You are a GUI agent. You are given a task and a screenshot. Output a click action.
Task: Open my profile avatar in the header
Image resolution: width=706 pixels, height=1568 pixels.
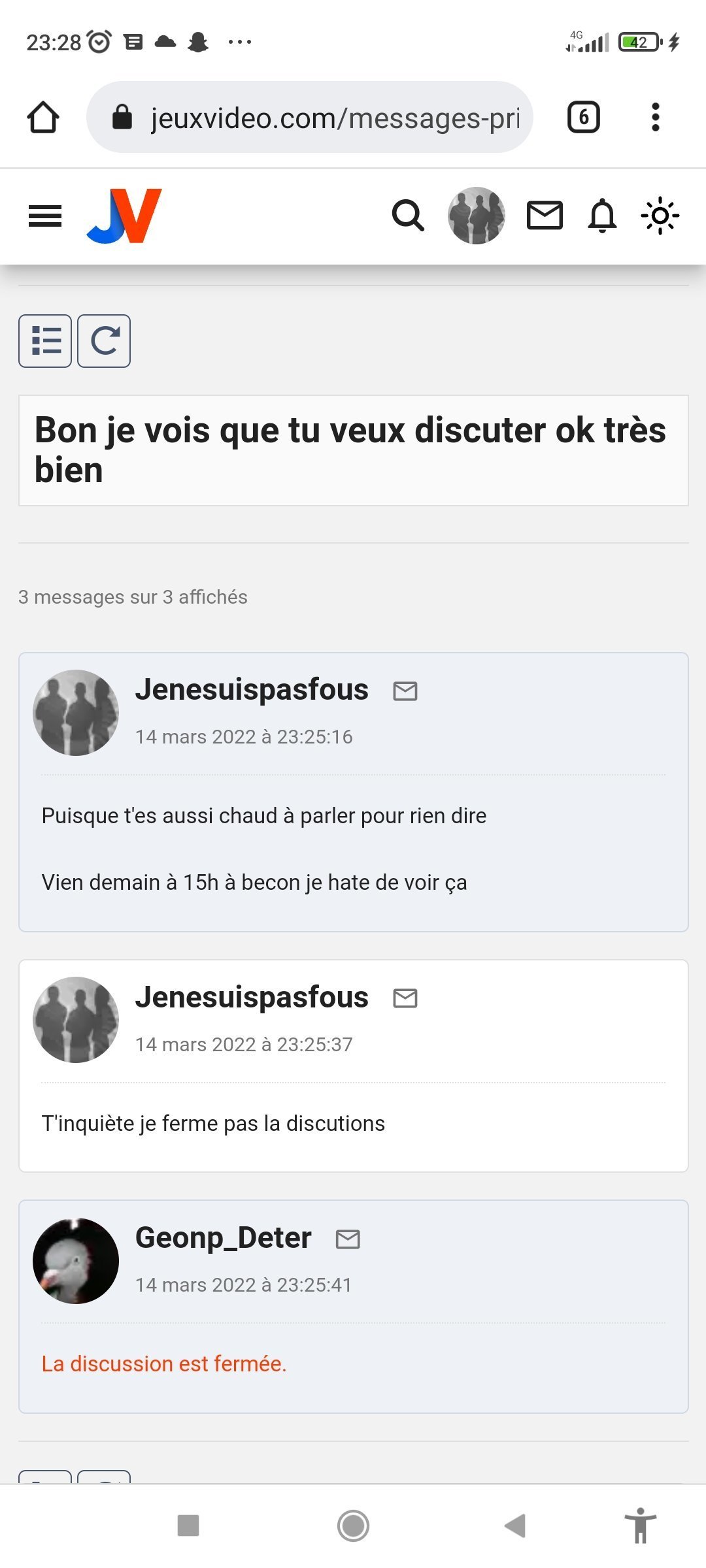tap(476, 216)
